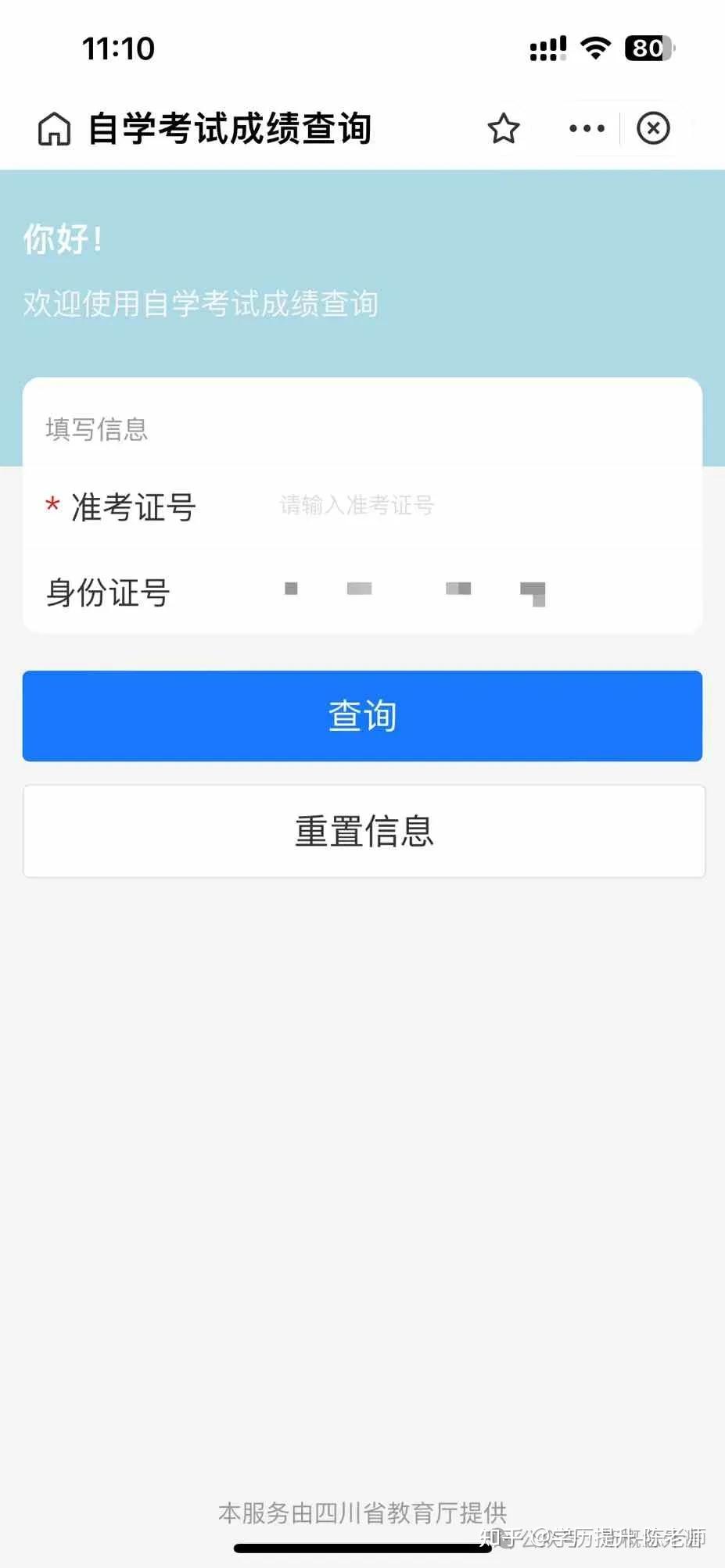Select the 准考证号 label with red asterisk
This screenshot has width=725, height=1568.
(x=121, y=507)
